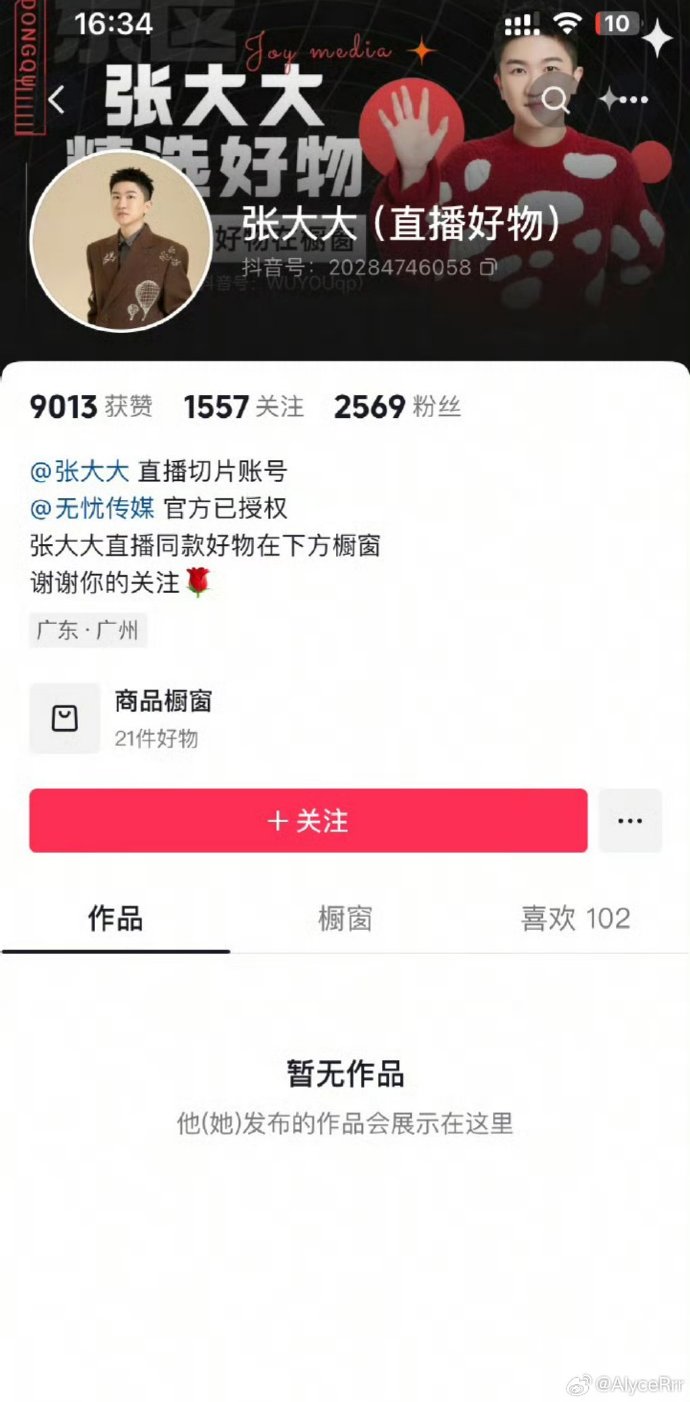Open the @张大大 mention link
Image resolution: width=690 pixels, height=1402 pixels.
(x=80, y=470)
